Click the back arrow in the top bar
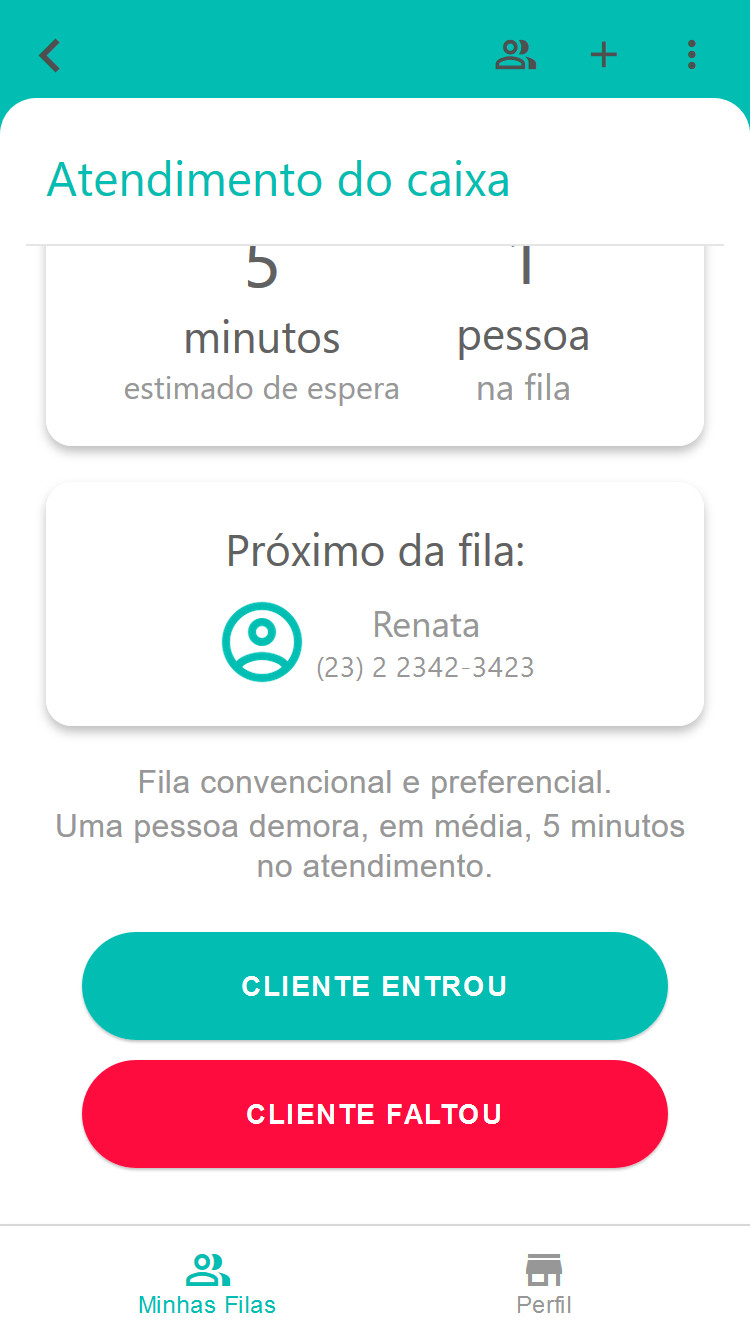Screen dimensions: 750x1334 click(x=48, y=55)
